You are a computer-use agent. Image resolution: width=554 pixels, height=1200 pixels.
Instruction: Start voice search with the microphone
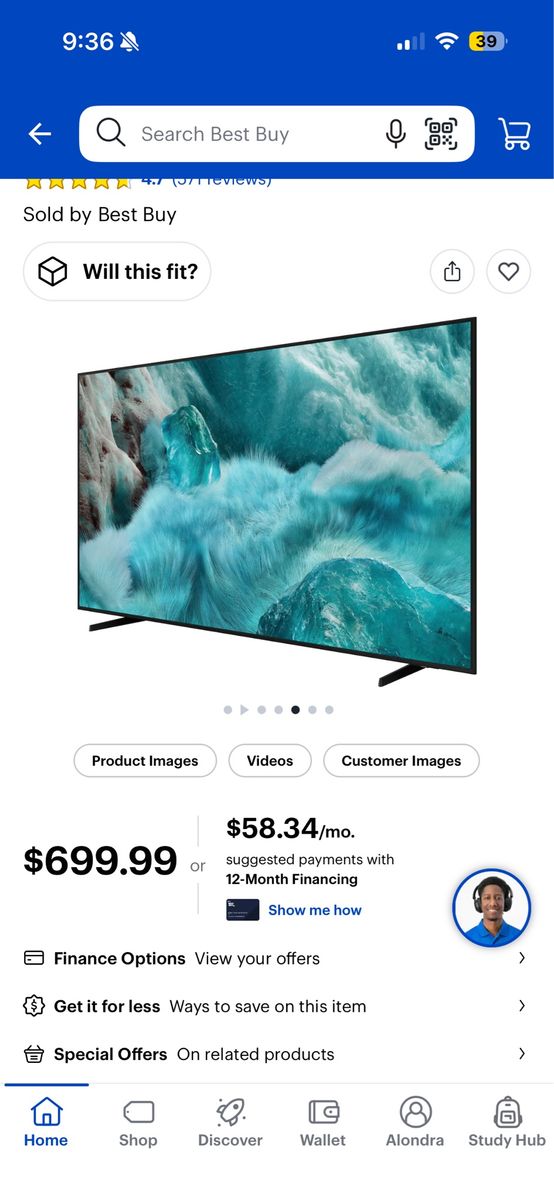click(396, 134)
